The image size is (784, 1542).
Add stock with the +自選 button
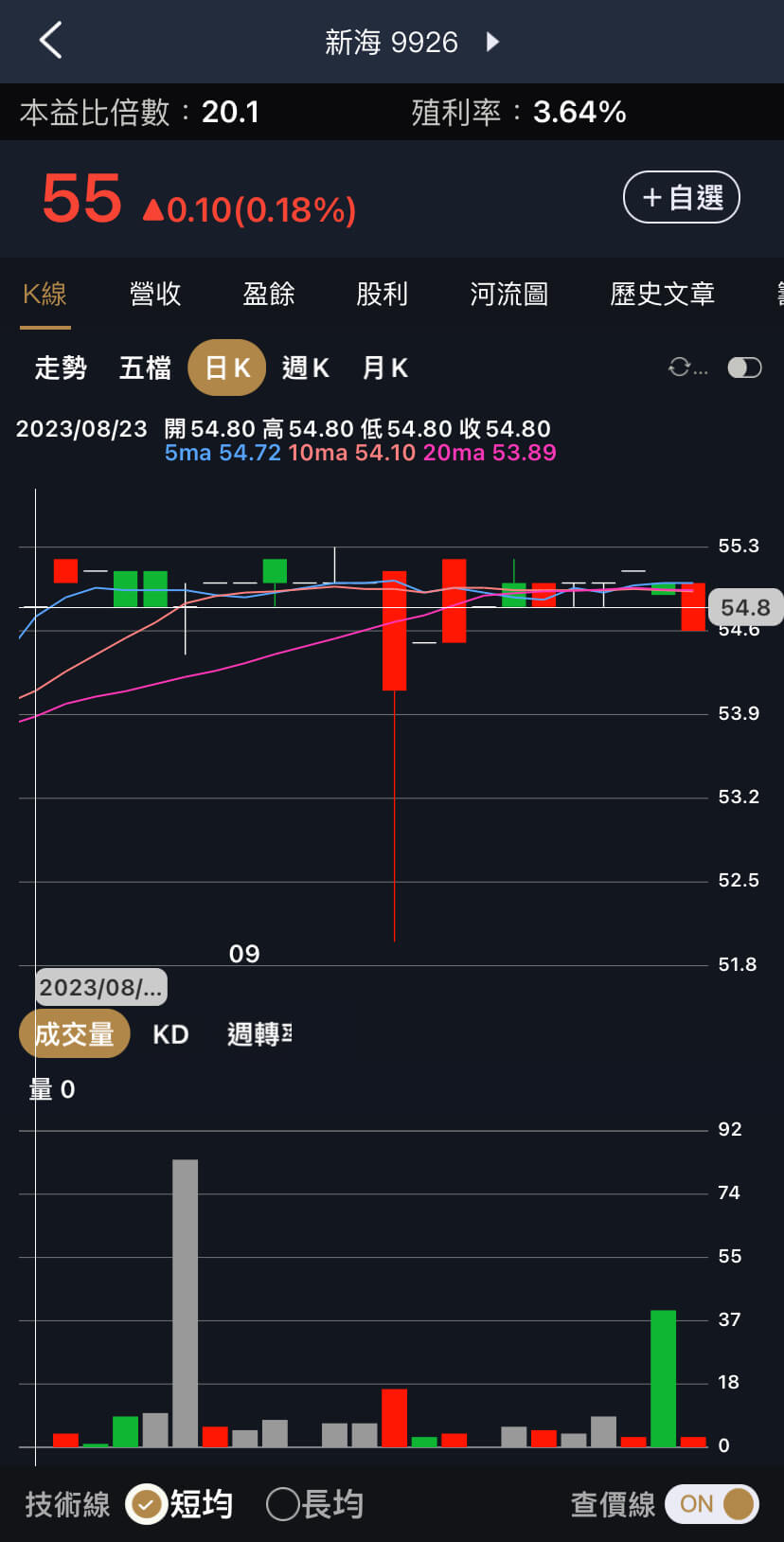pos(681,197)
